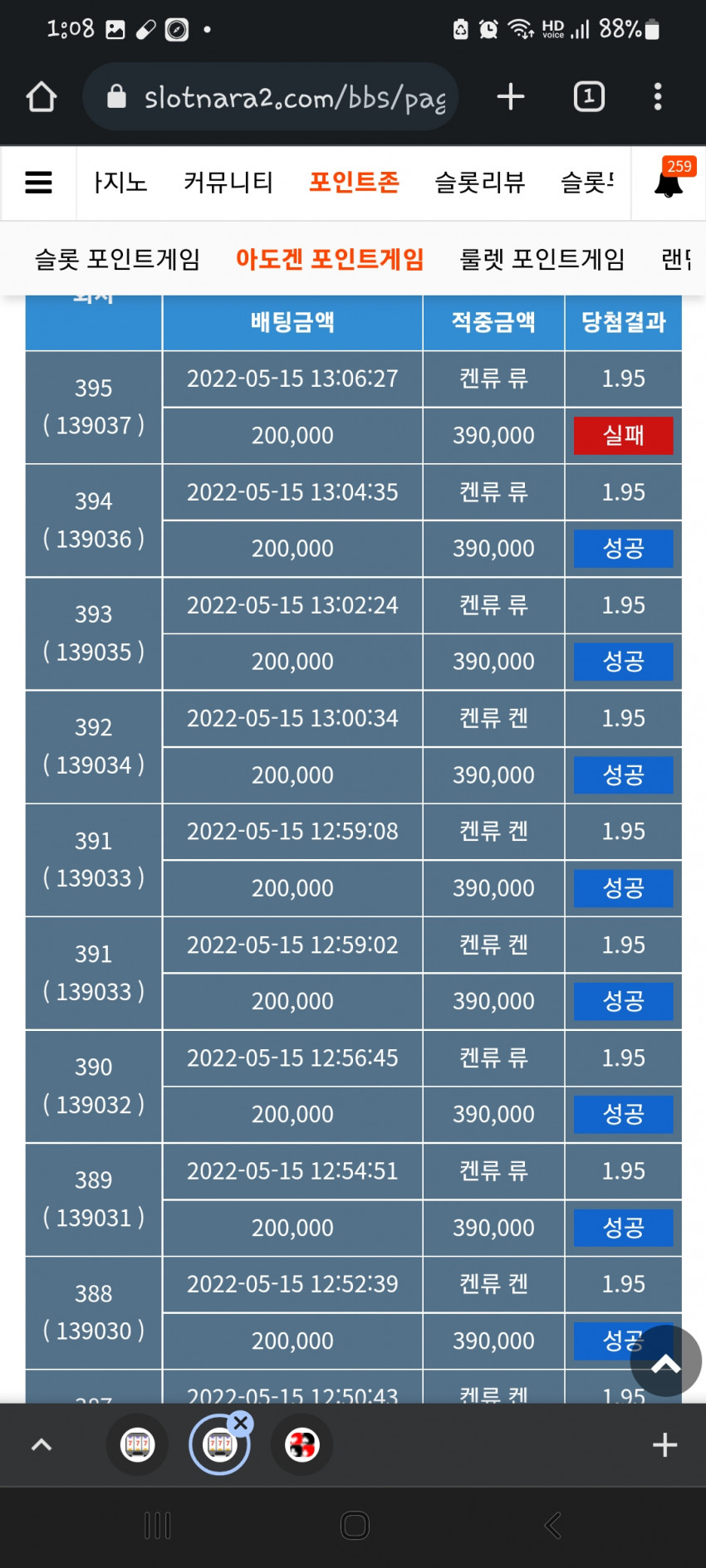Screen dimensions: 706x1568
Task: Open the site hamburger menu
Action: pyautogui.click(x=39, y=183)
